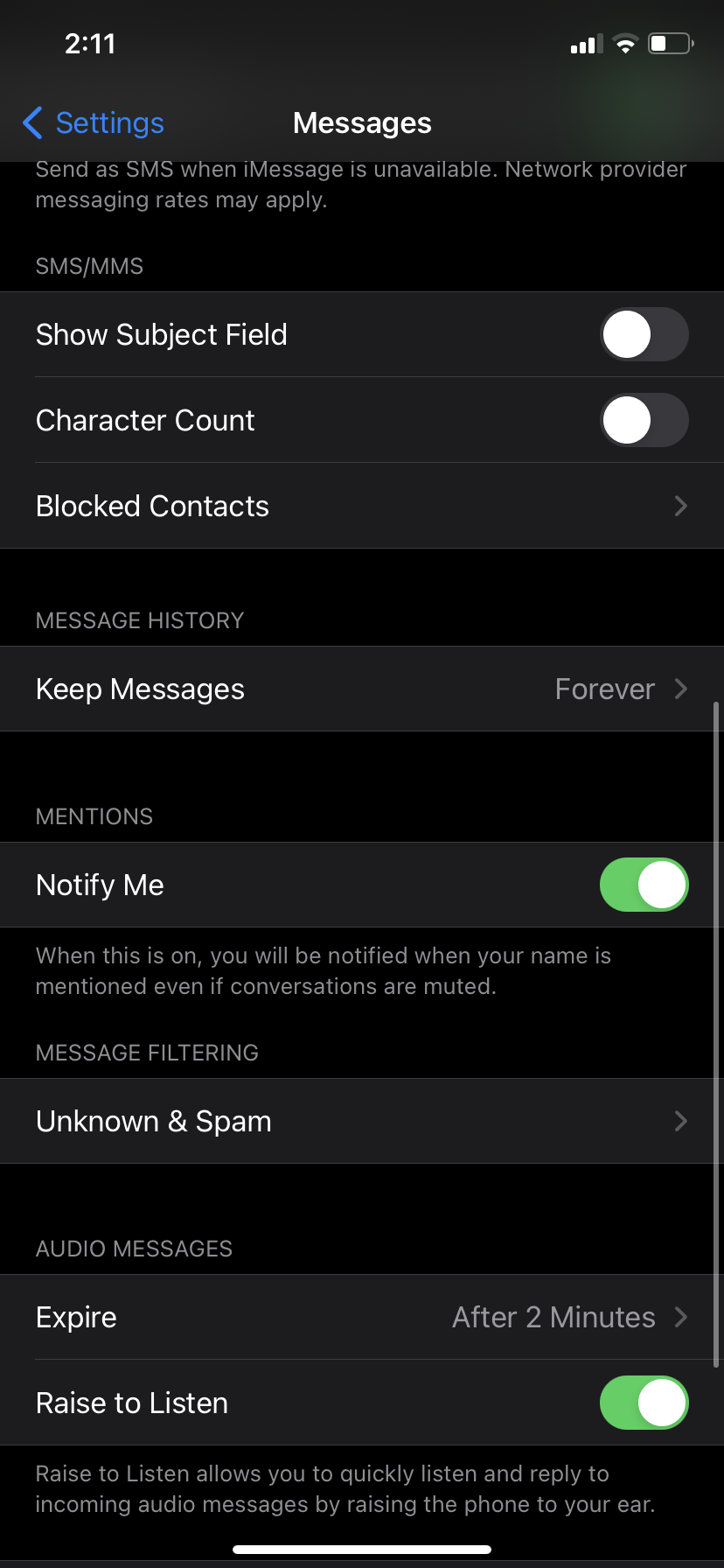Open Unknown & Spam filtering

[x=362, y=1121]
